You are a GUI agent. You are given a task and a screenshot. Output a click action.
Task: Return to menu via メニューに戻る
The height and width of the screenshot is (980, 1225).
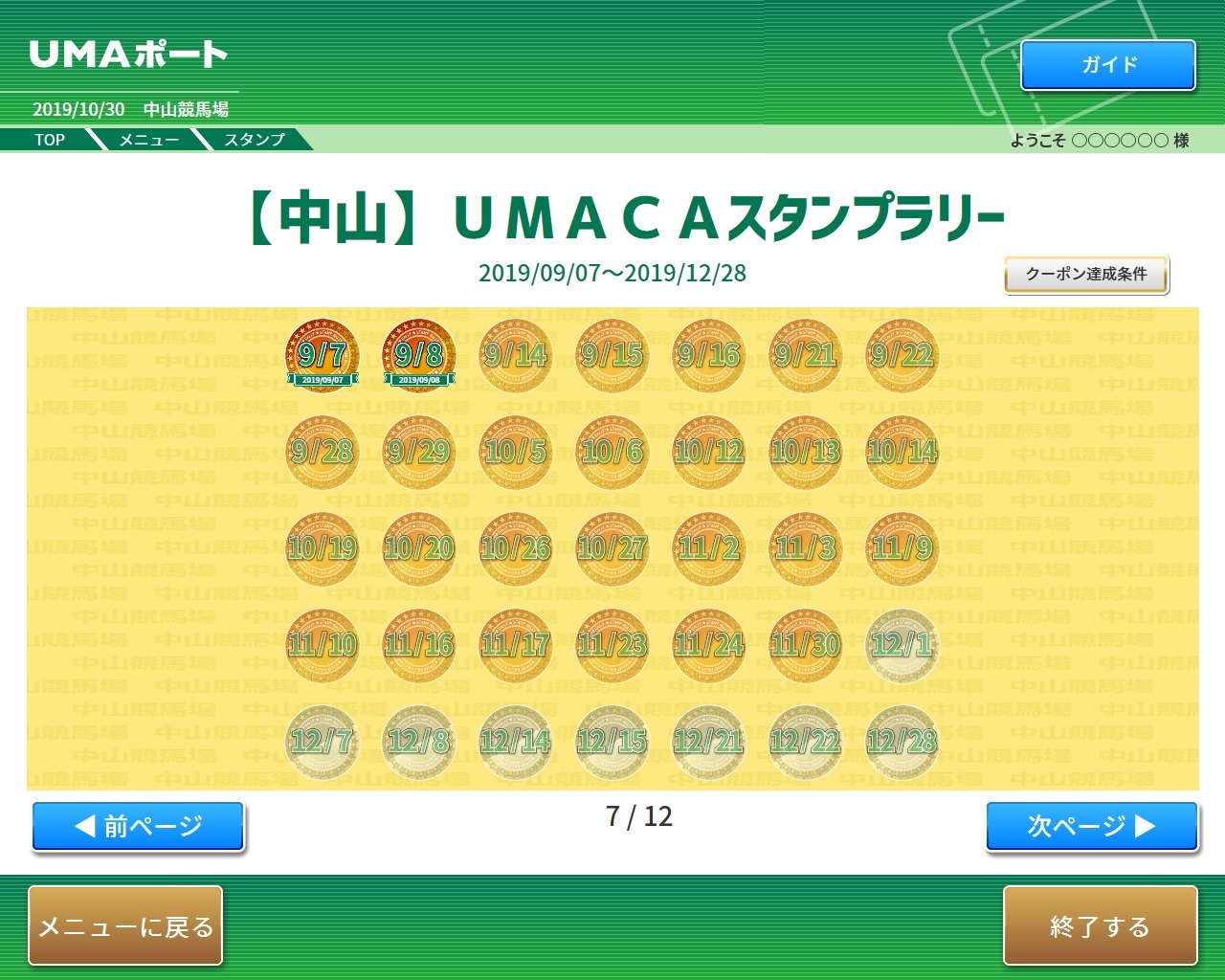(125, 925)
